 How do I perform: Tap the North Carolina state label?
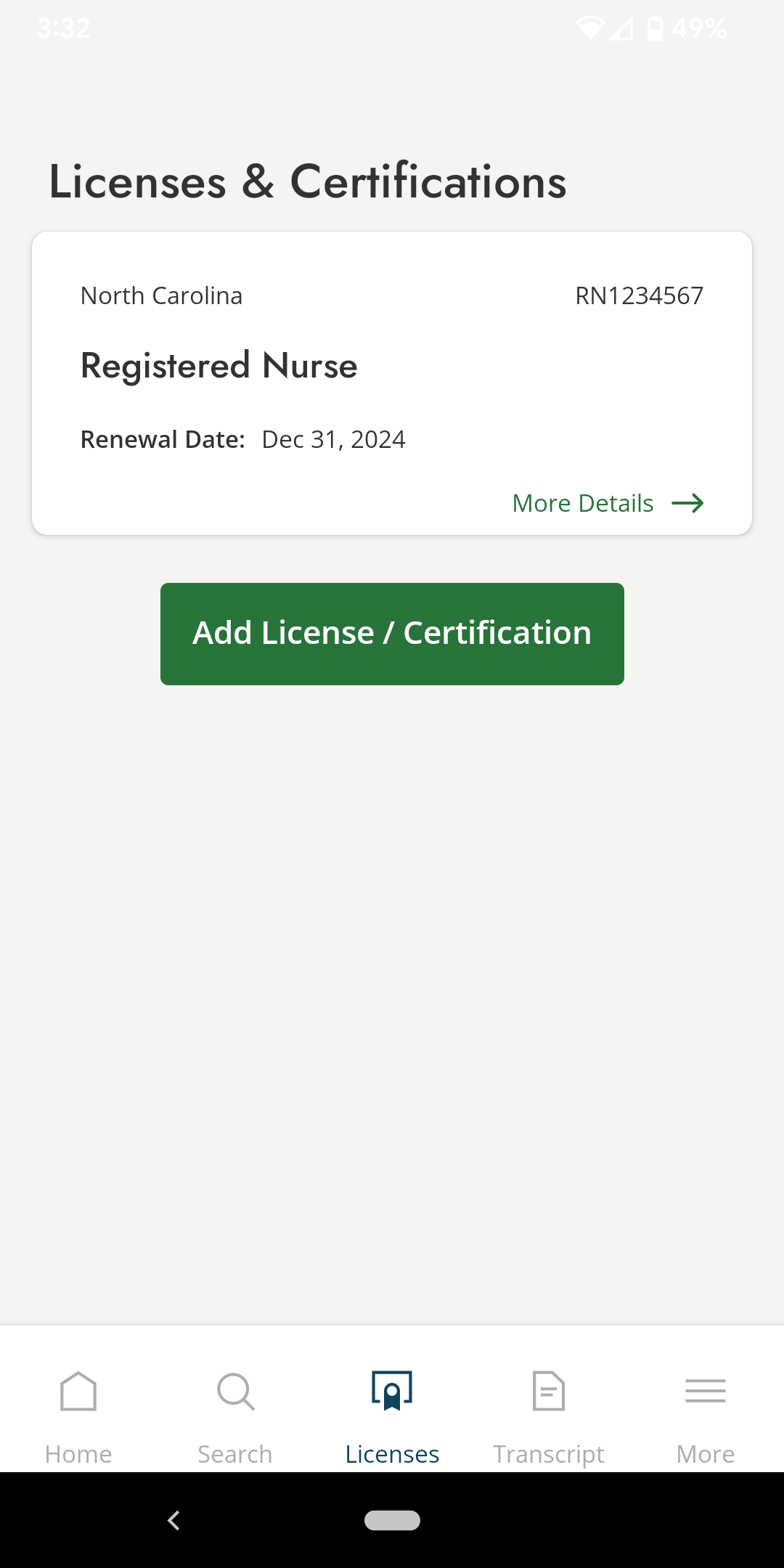click(x=161, y=295)
